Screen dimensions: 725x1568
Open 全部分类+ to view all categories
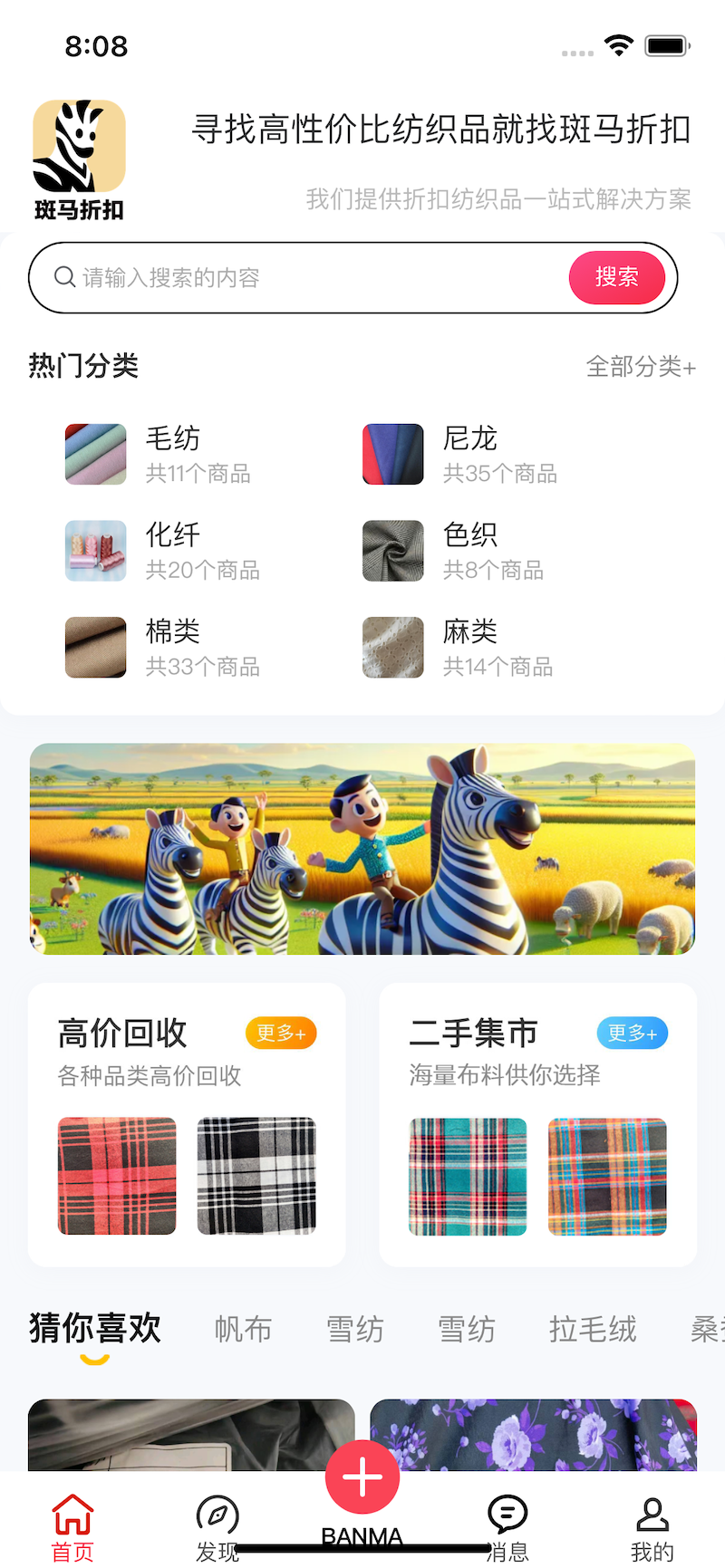coord(641,367)
